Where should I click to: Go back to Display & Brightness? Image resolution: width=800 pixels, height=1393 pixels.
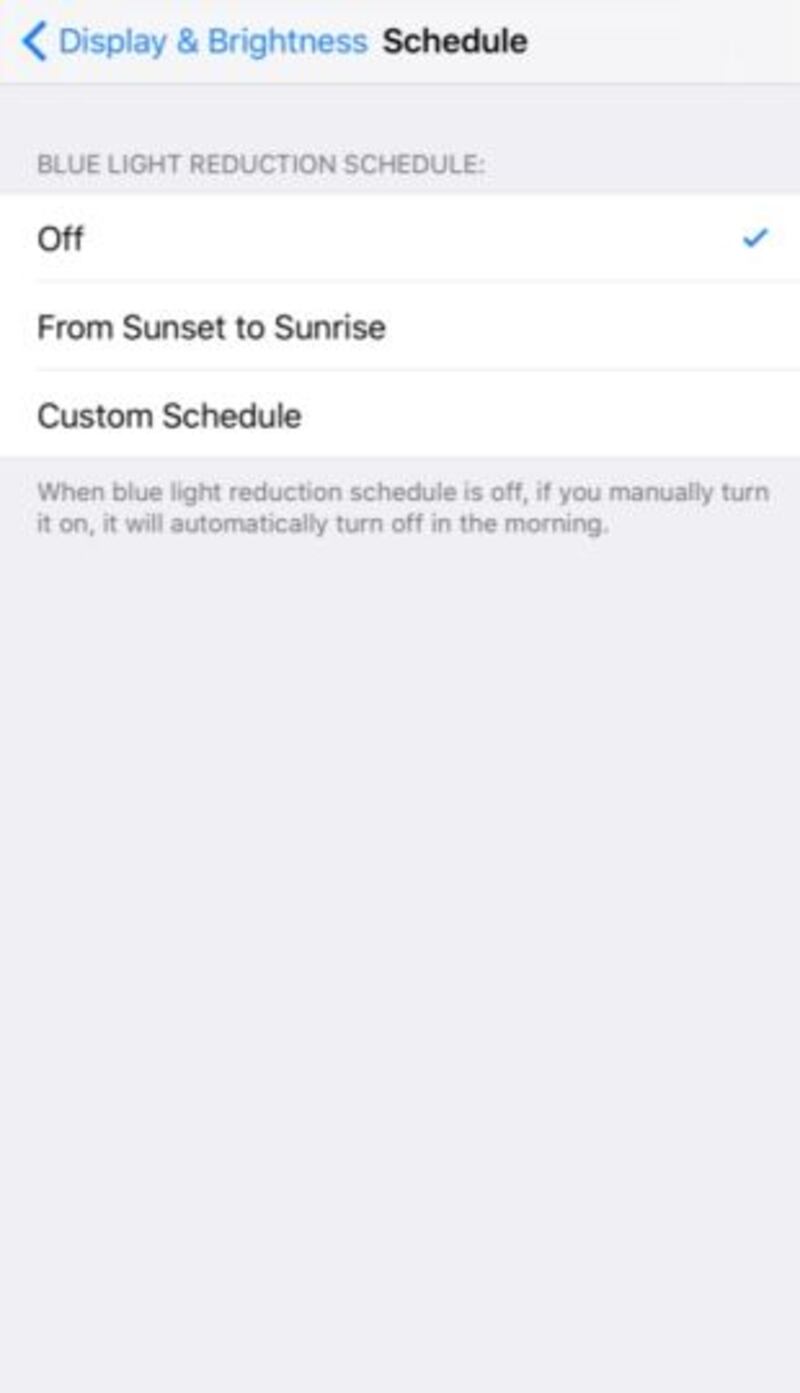195,42
